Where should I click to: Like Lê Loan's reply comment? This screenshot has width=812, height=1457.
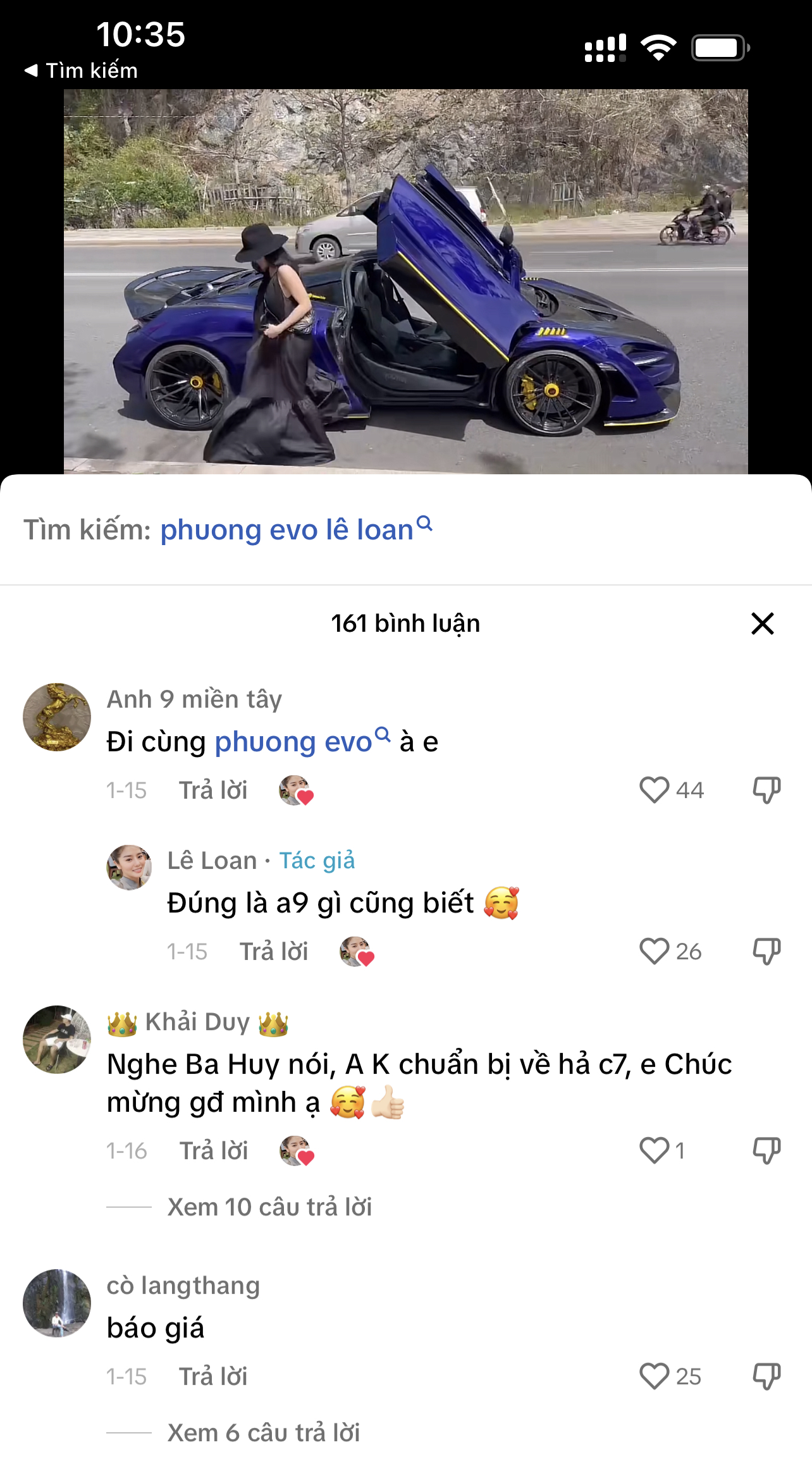655,951
